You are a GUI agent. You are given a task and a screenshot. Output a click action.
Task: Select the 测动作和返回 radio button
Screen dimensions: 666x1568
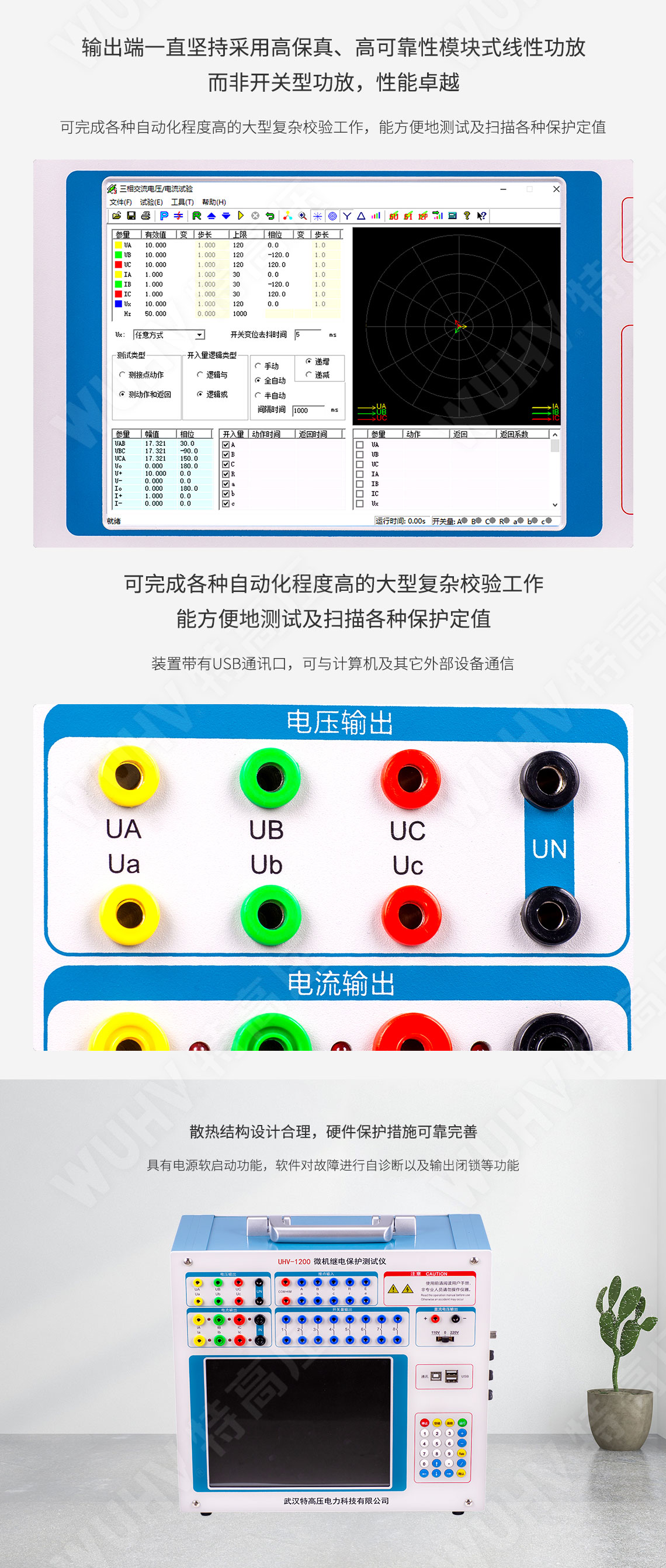point(122,395)
